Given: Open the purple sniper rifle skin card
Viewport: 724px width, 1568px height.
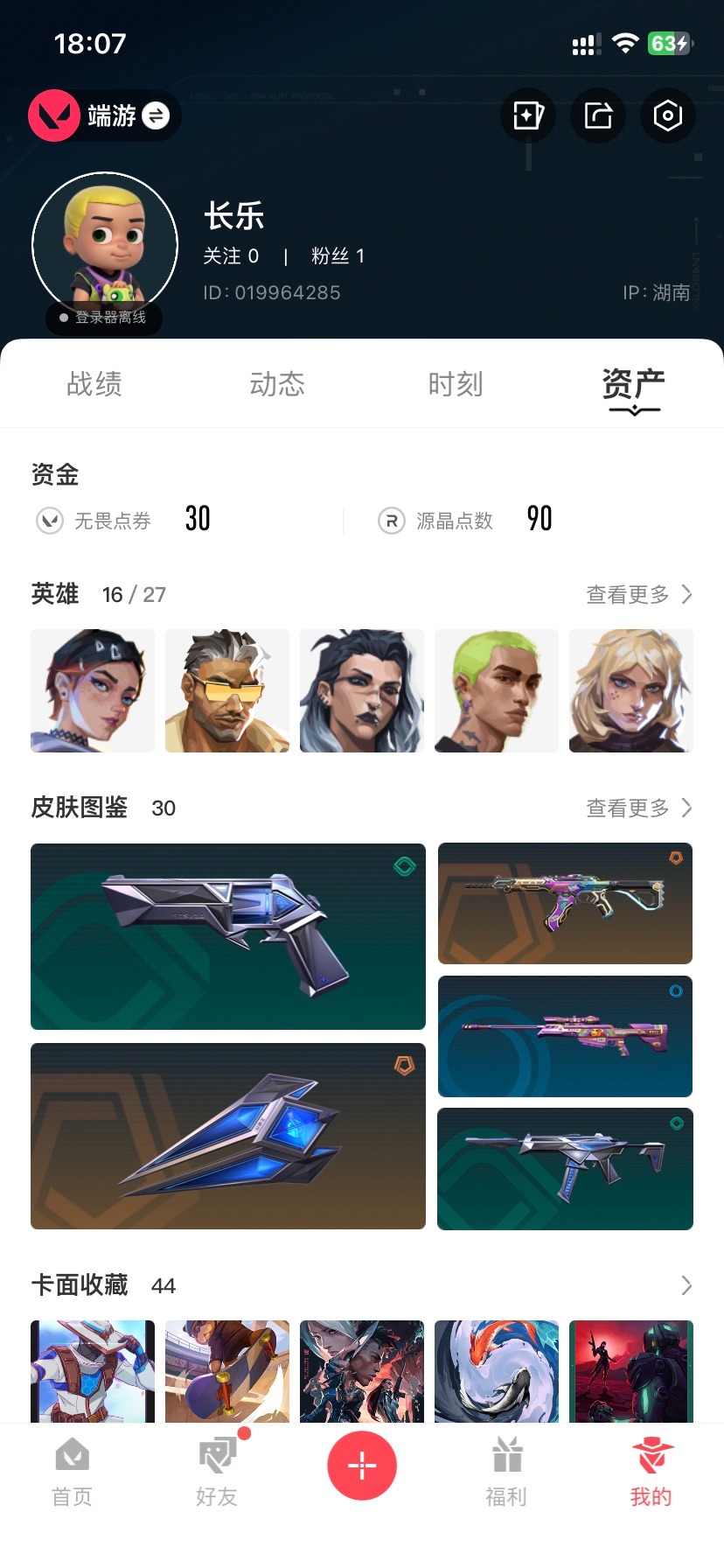Looking at the screenshot, I should (x=565, y=1036).
